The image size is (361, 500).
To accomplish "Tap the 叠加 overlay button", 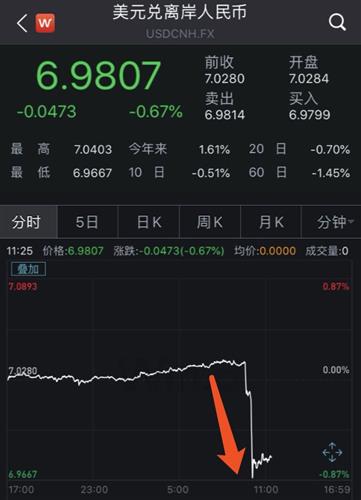I will coord(28,269).
